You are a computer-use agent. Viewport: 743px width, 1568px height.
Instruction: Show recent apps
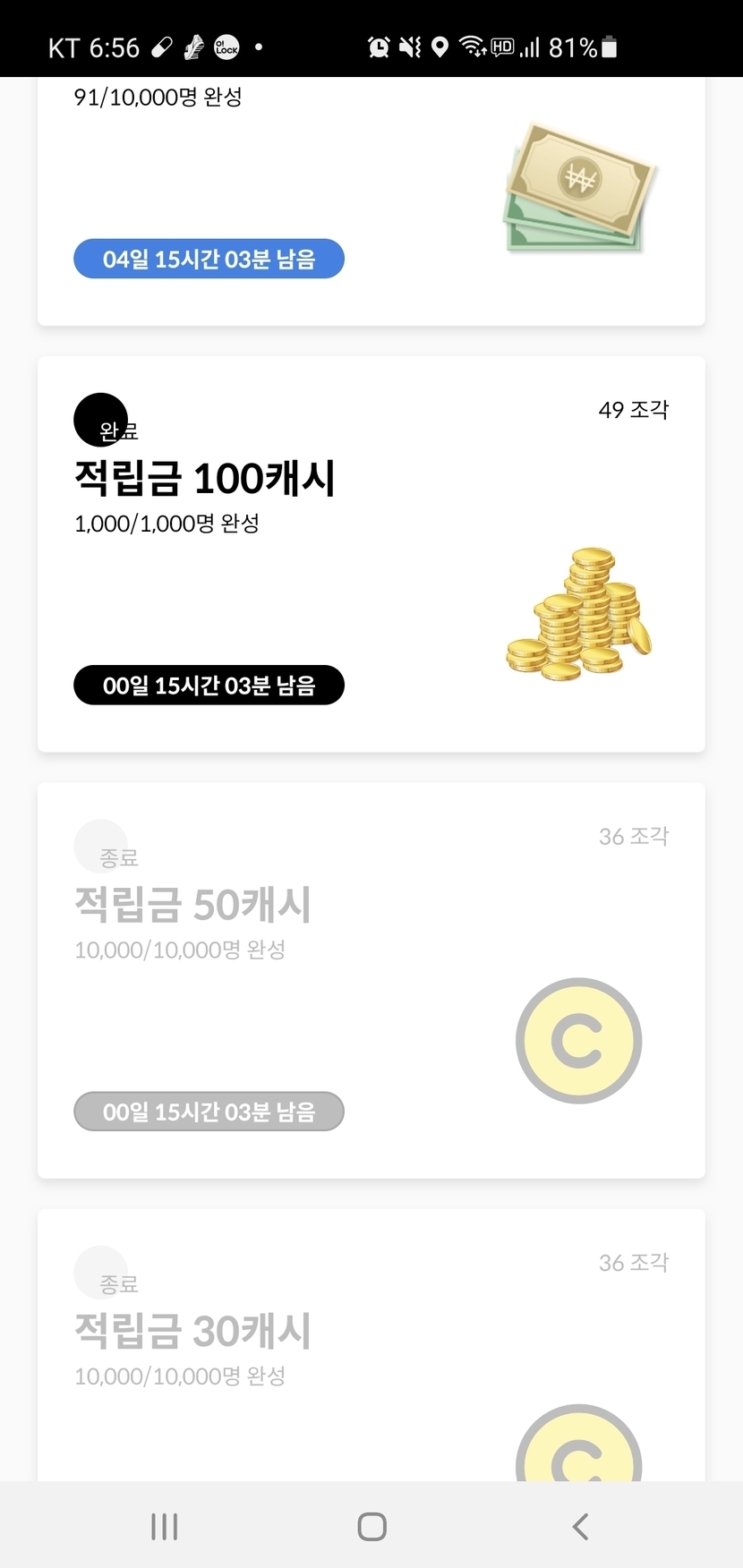click(165, 1526)
